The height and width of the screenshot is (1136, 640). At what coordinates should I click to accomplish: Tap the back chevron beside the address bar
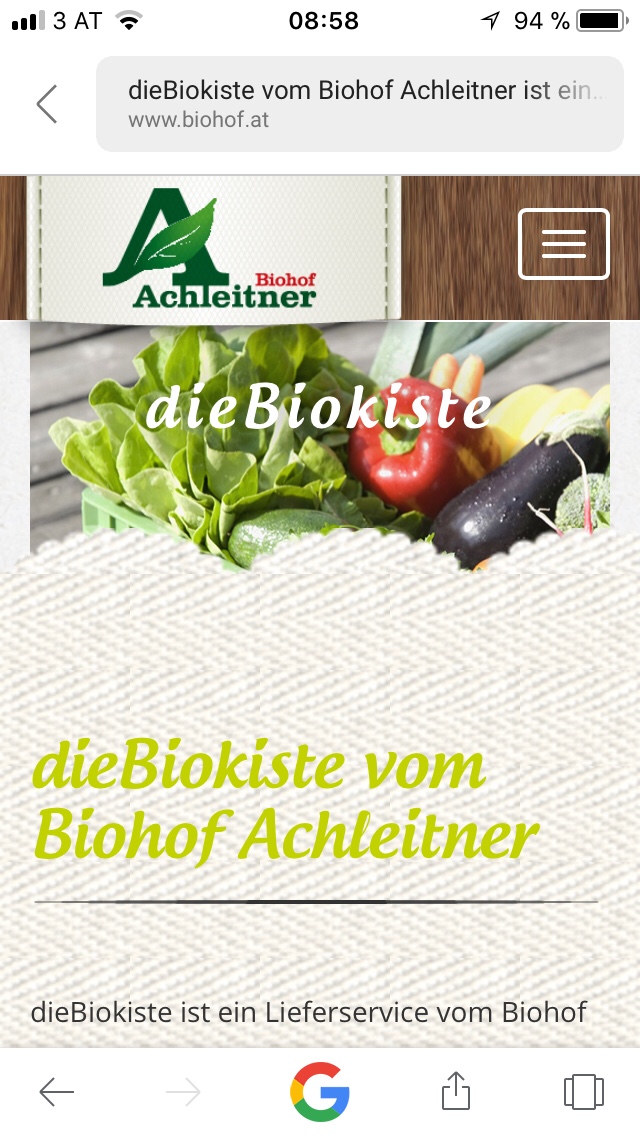[47, 104]
